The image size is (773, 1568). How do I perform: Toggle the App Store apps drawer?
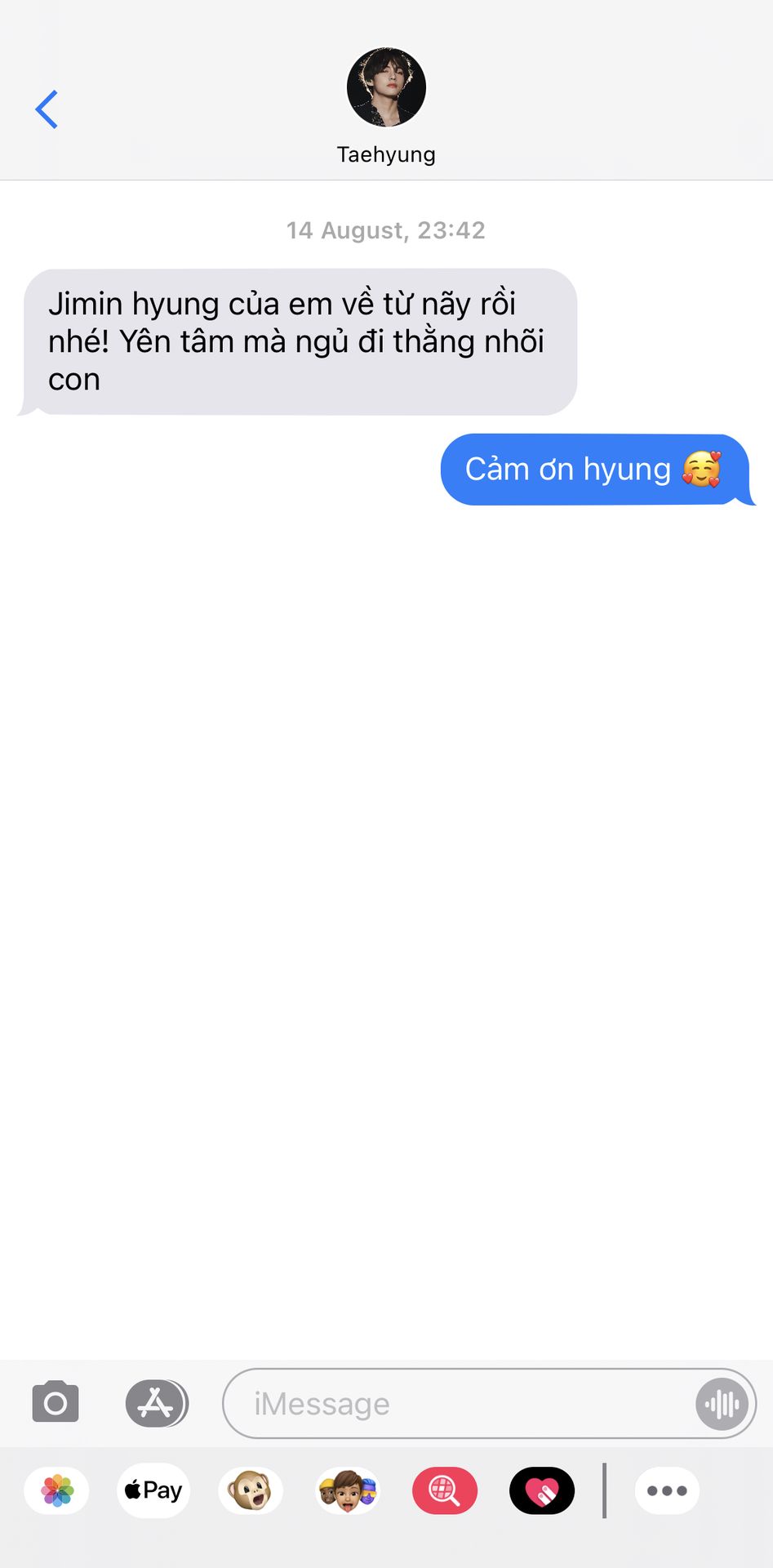tap(156, 1403)
